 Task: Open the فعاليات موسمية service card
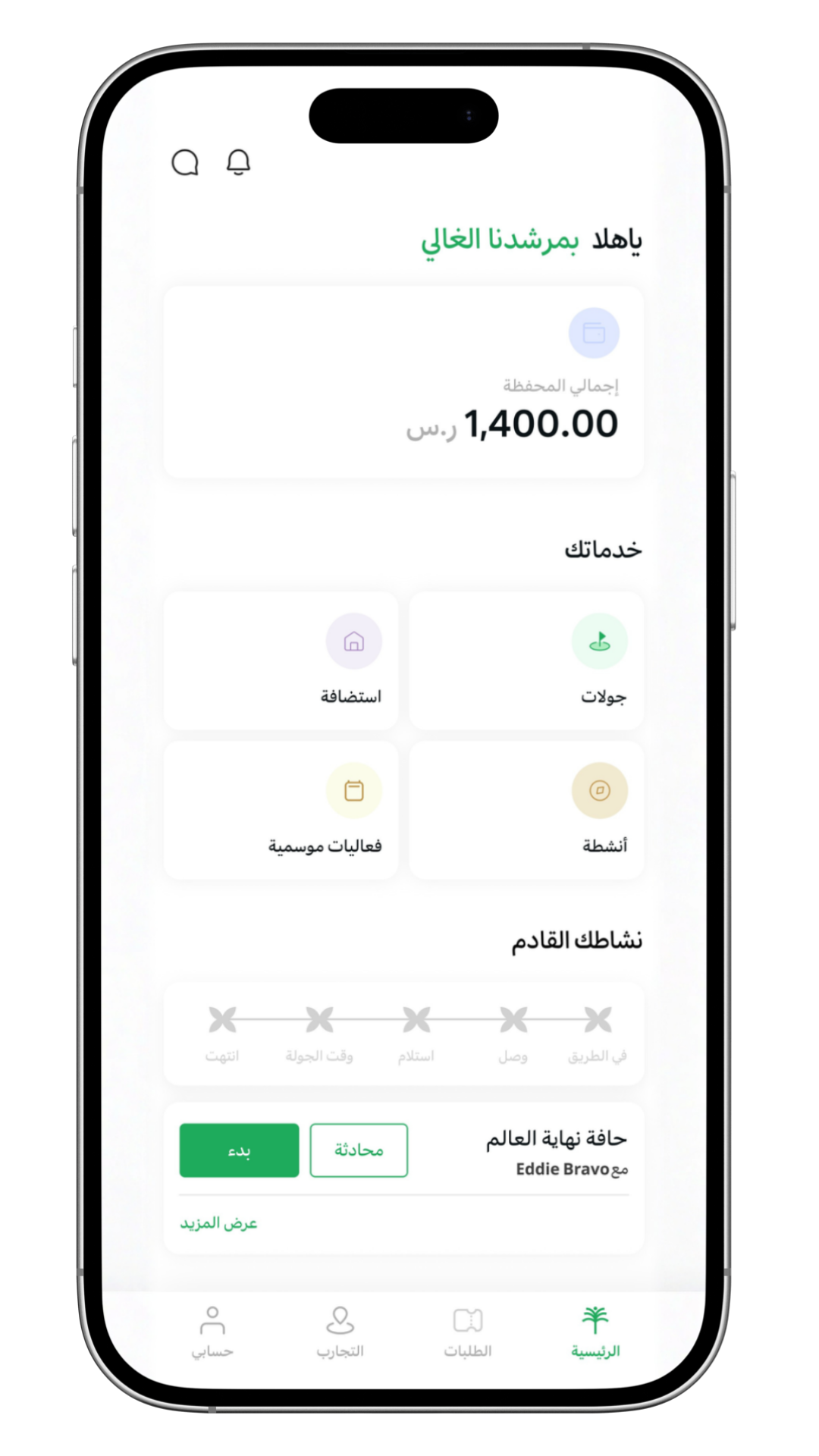pos(281,810)
